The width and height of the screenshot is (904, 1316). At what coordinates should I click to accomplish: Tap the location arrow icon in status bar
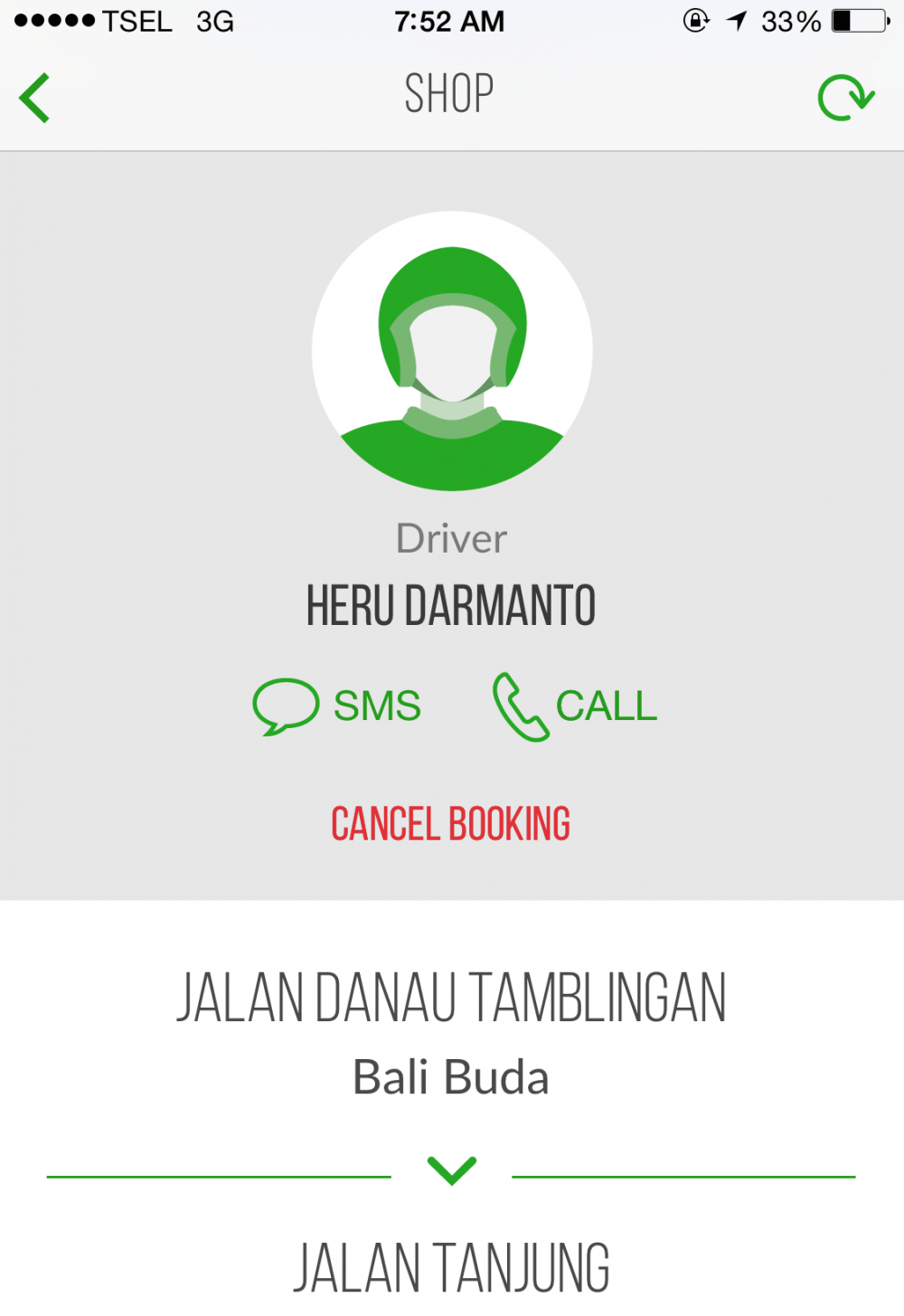point(735,21)
